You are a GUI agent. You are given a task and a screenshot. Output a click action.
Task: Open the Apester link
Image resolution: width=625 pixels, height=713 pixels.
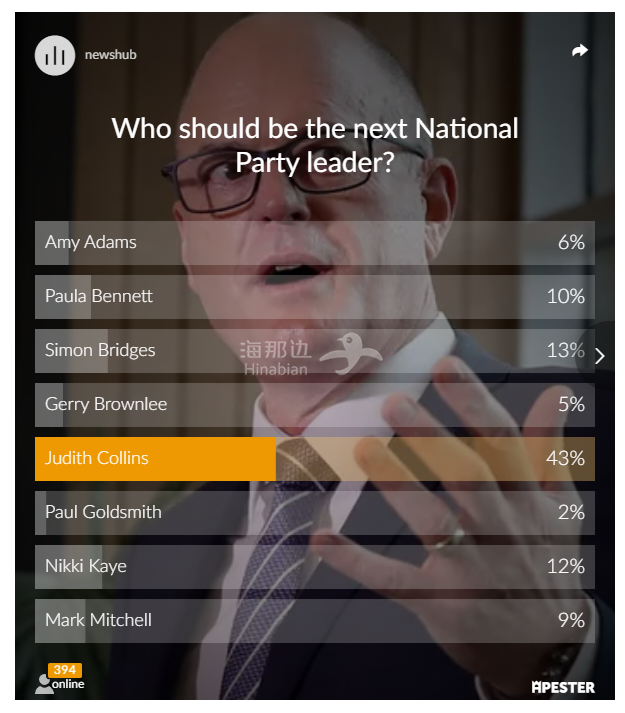point(563,687)
